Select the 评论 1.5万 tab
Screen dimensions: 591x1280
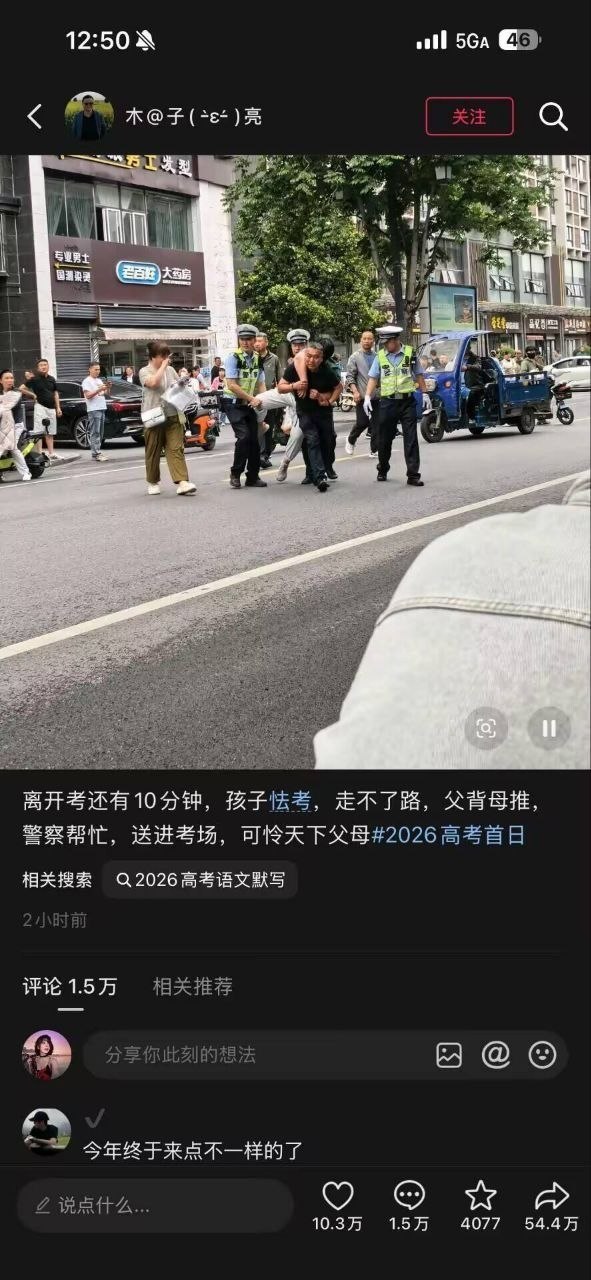point(70,987)
